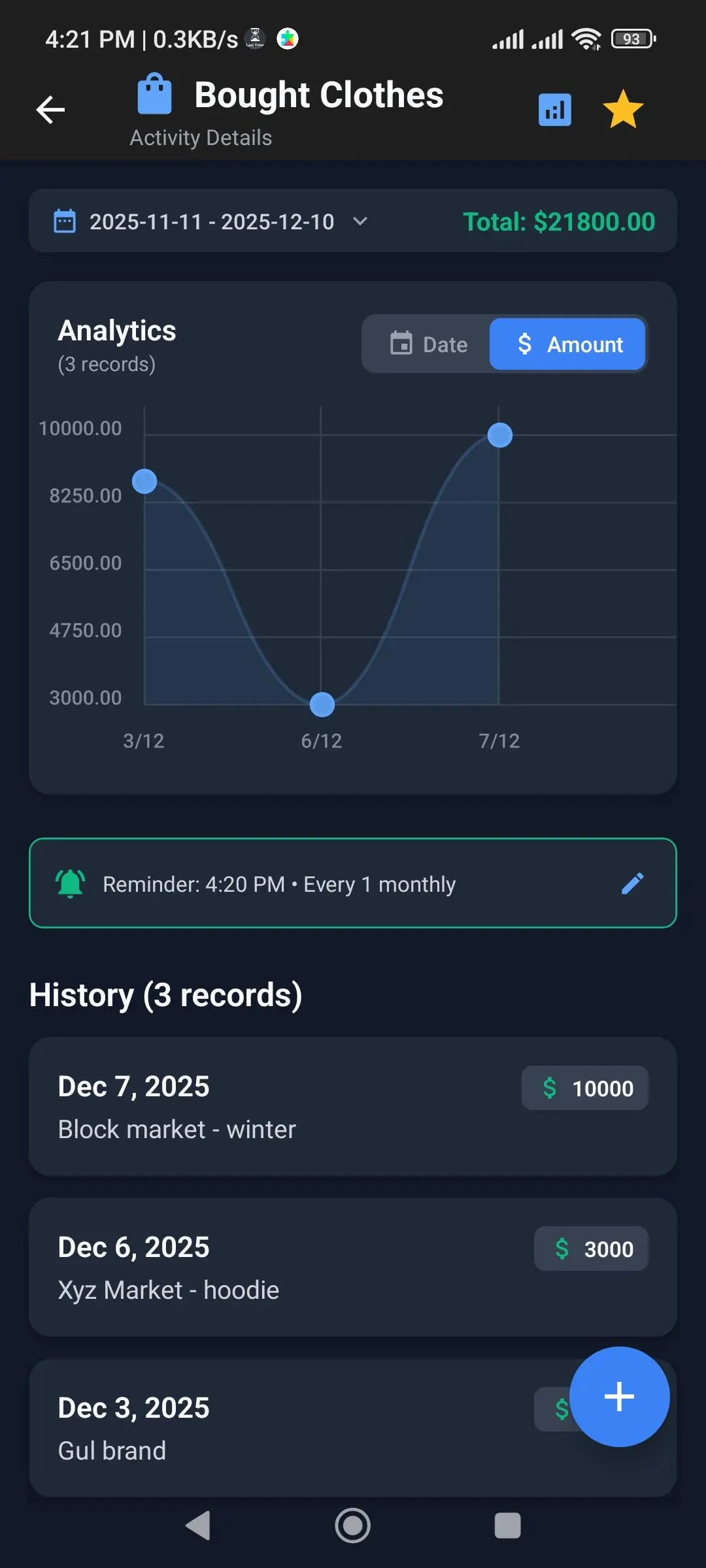Open the Dec 7 Block market record

pyautogui.click(x=261, y=1107)
